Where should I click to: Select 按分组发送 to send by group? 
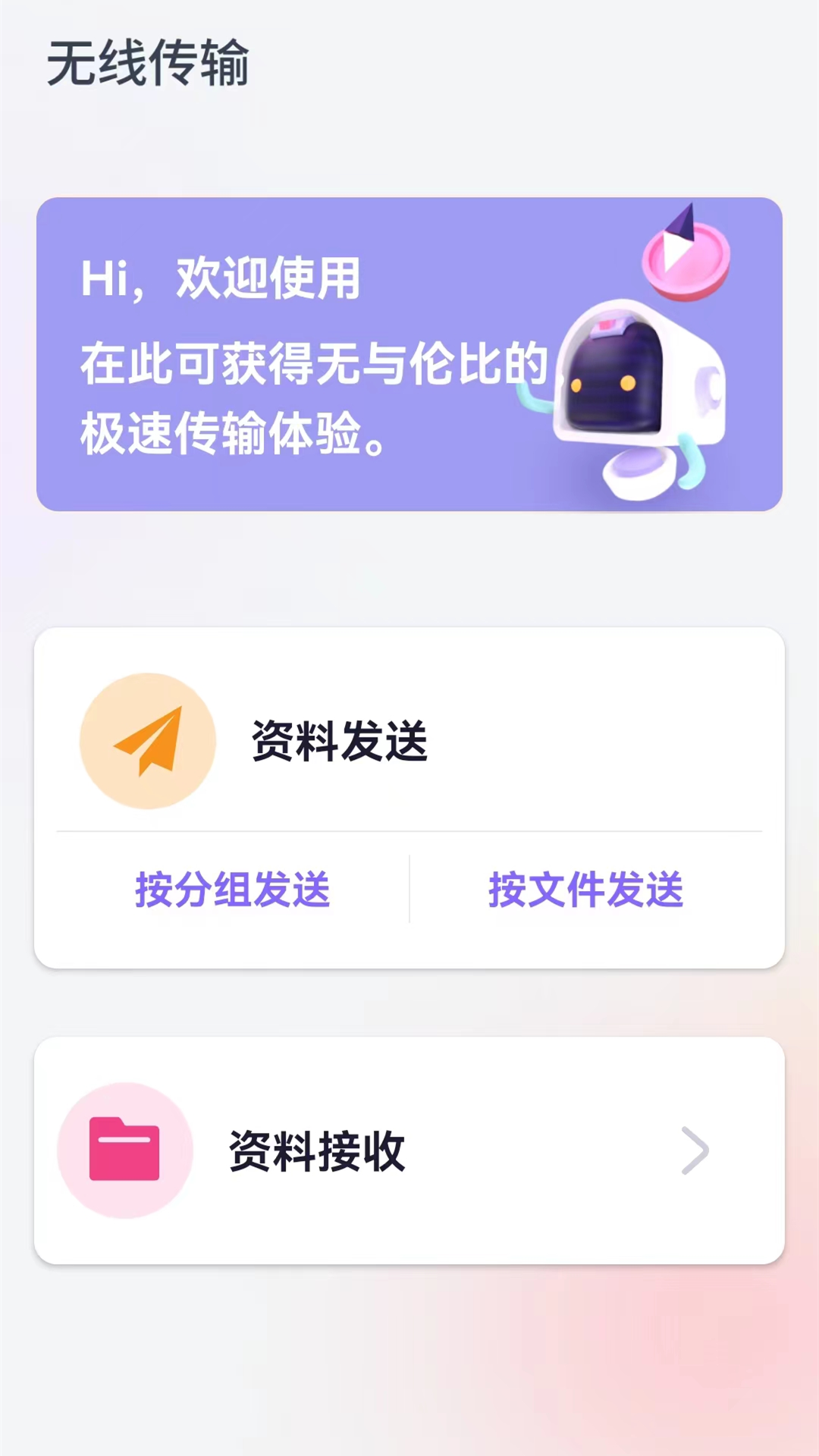[233, 889]
